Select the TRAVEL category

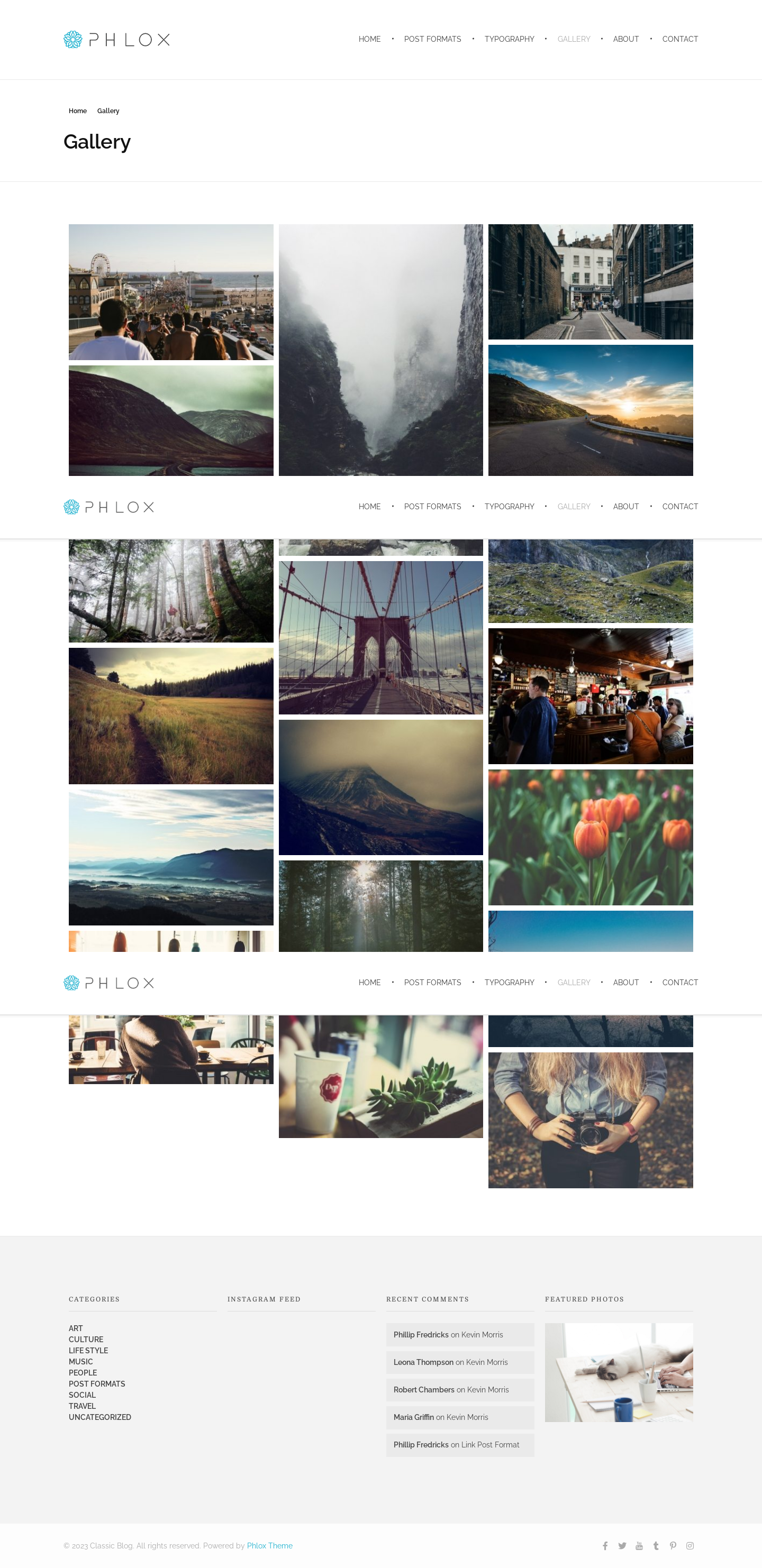tap(82, 1406)
